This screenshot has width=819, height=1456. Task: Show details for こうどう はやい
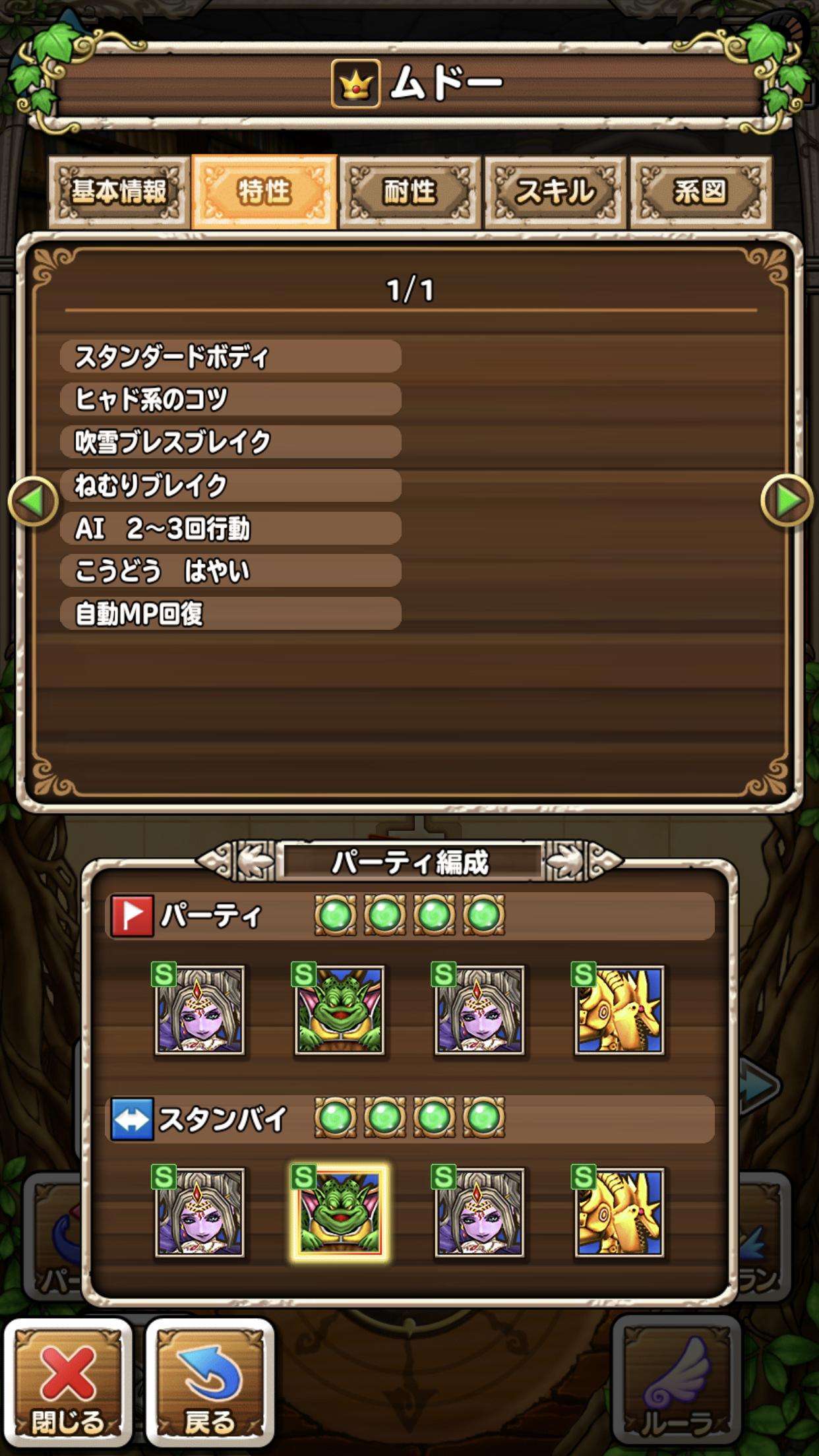coord(230,571)
